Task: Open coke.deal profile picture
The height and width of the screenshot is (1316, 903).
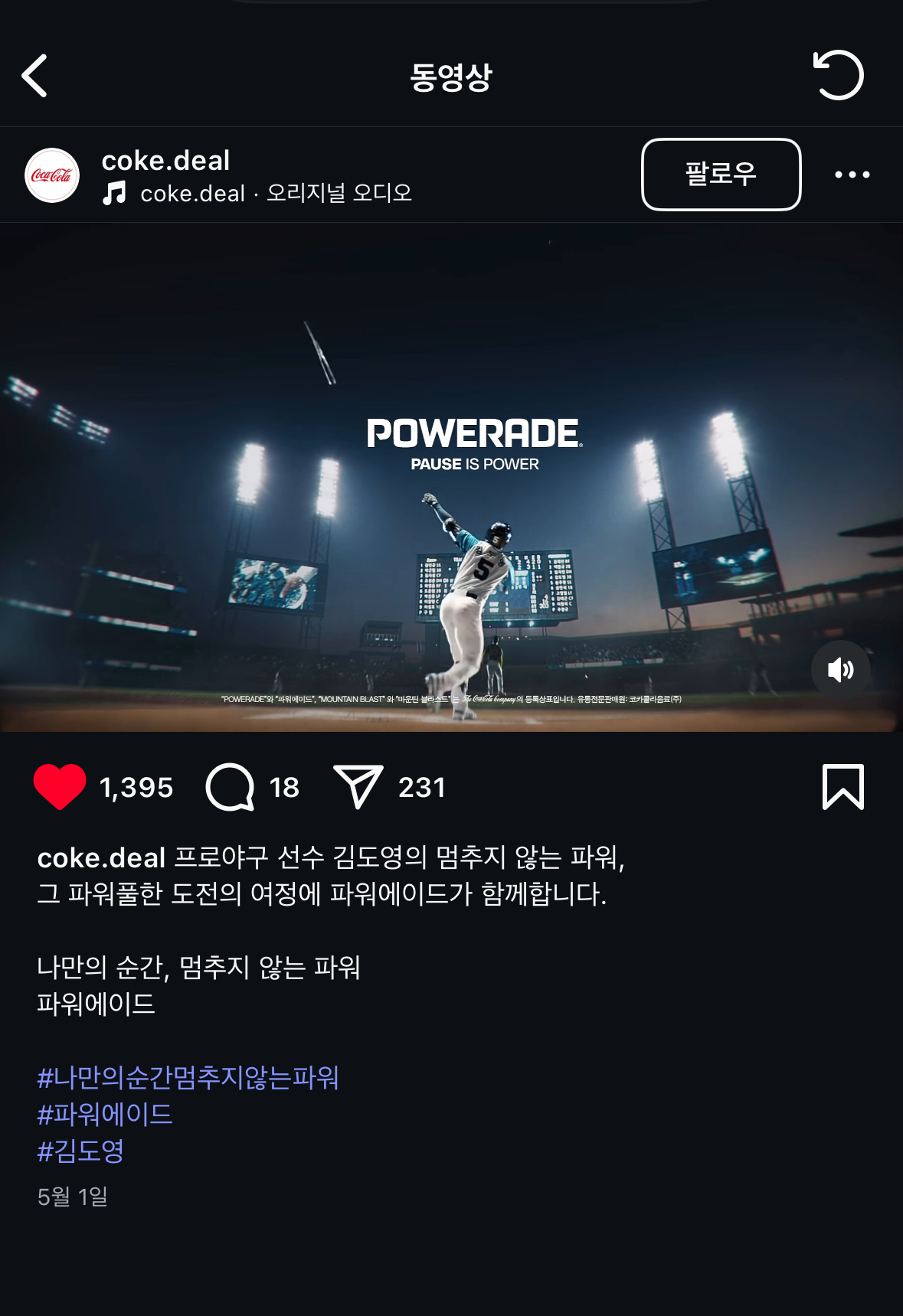Action: pyautogui.click(x=52, y=175)
